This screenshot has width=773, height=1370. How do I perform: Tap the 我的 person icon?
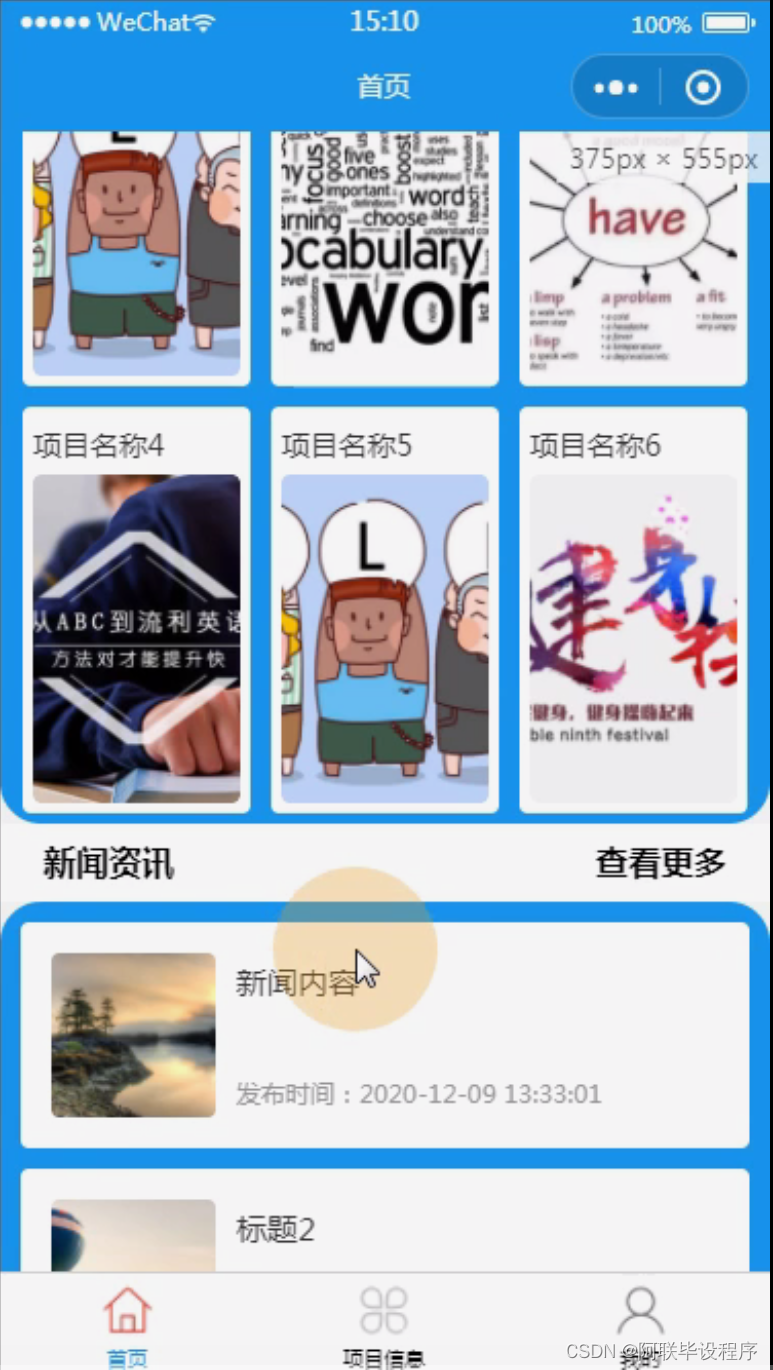click(x=639, y=1305)
